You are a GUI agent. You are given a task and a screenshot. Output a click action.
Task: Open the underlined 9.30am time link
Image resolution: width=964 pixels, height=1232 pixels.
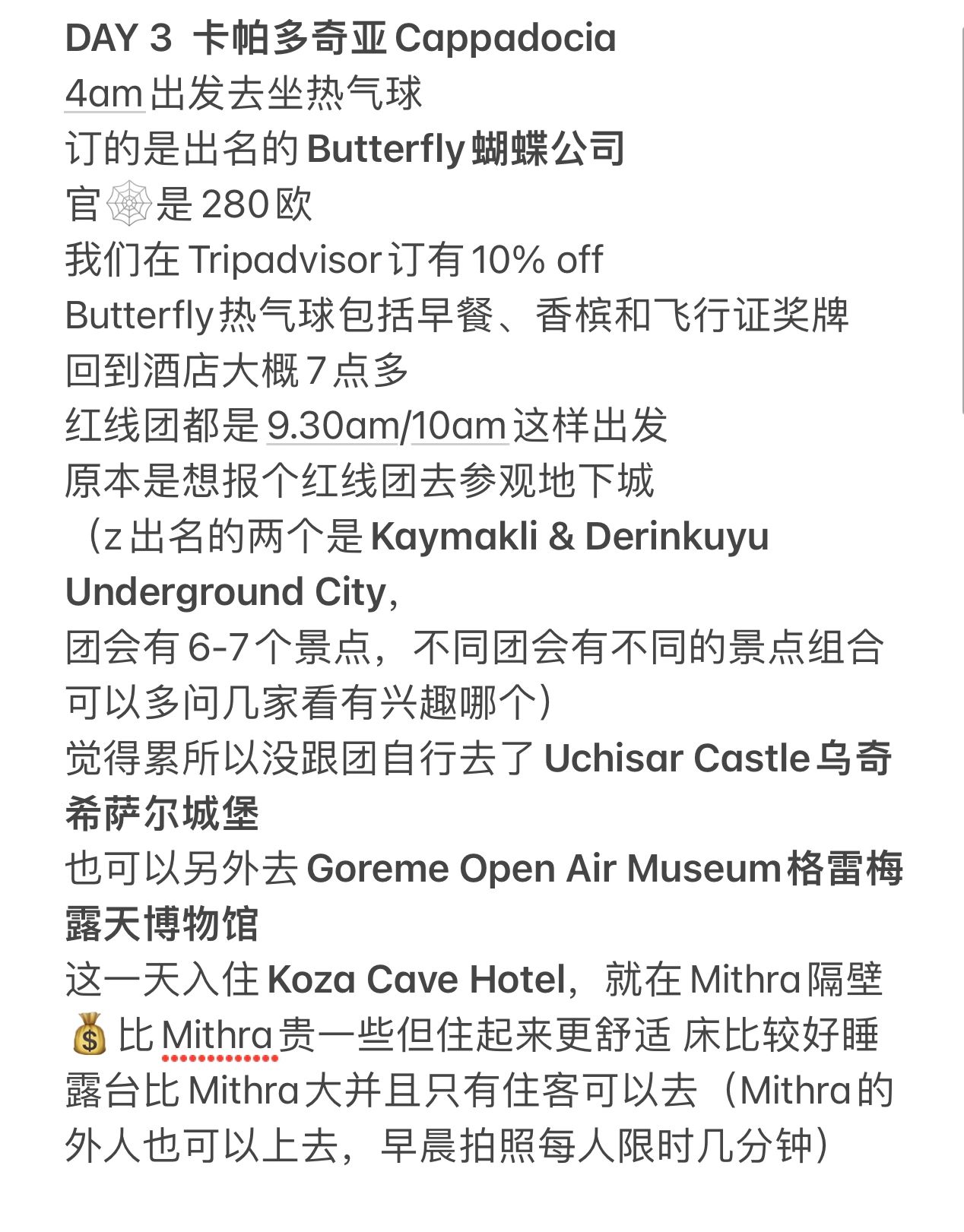333,426
